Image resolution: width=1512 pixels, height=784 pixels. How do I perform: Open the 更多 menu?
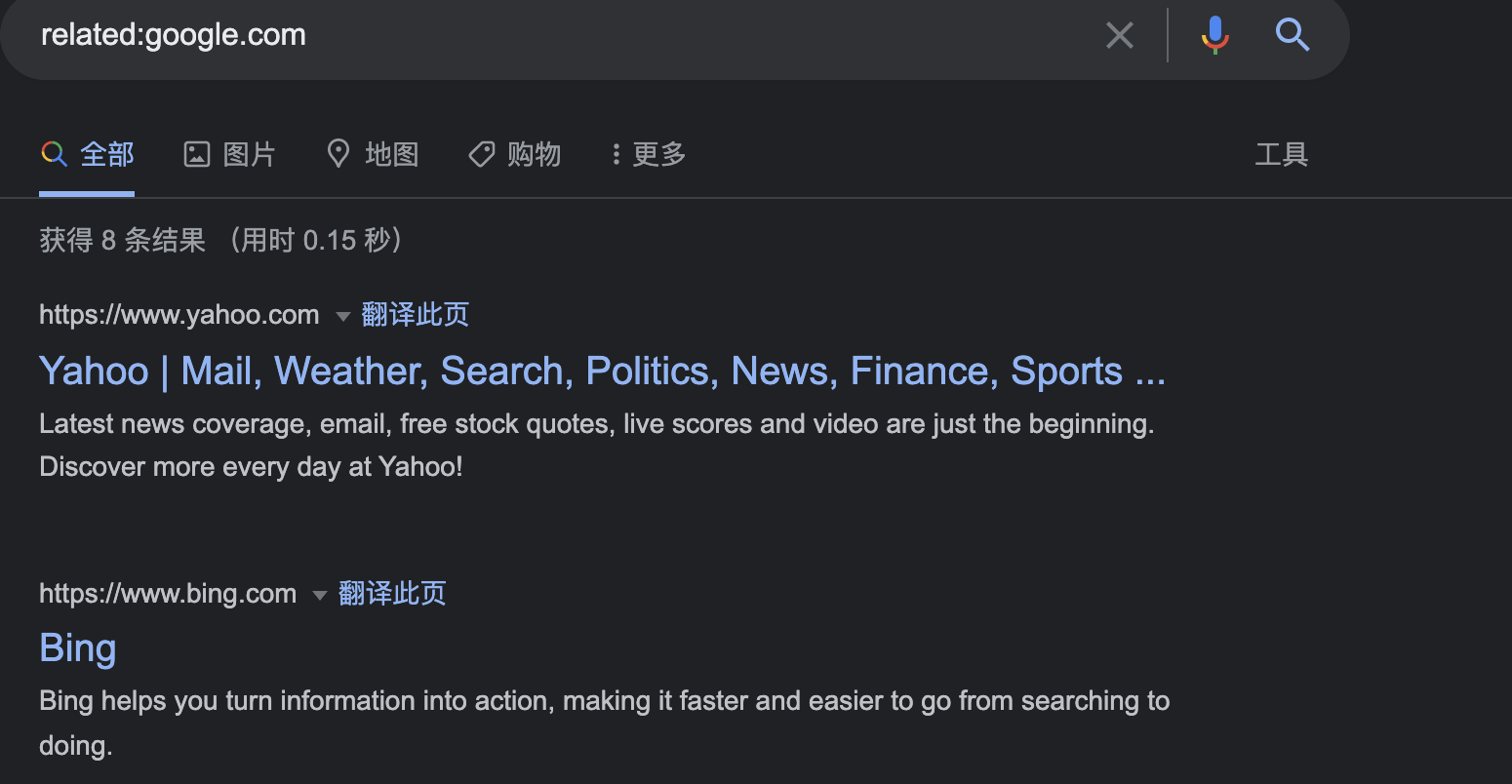tap(649, 154)
